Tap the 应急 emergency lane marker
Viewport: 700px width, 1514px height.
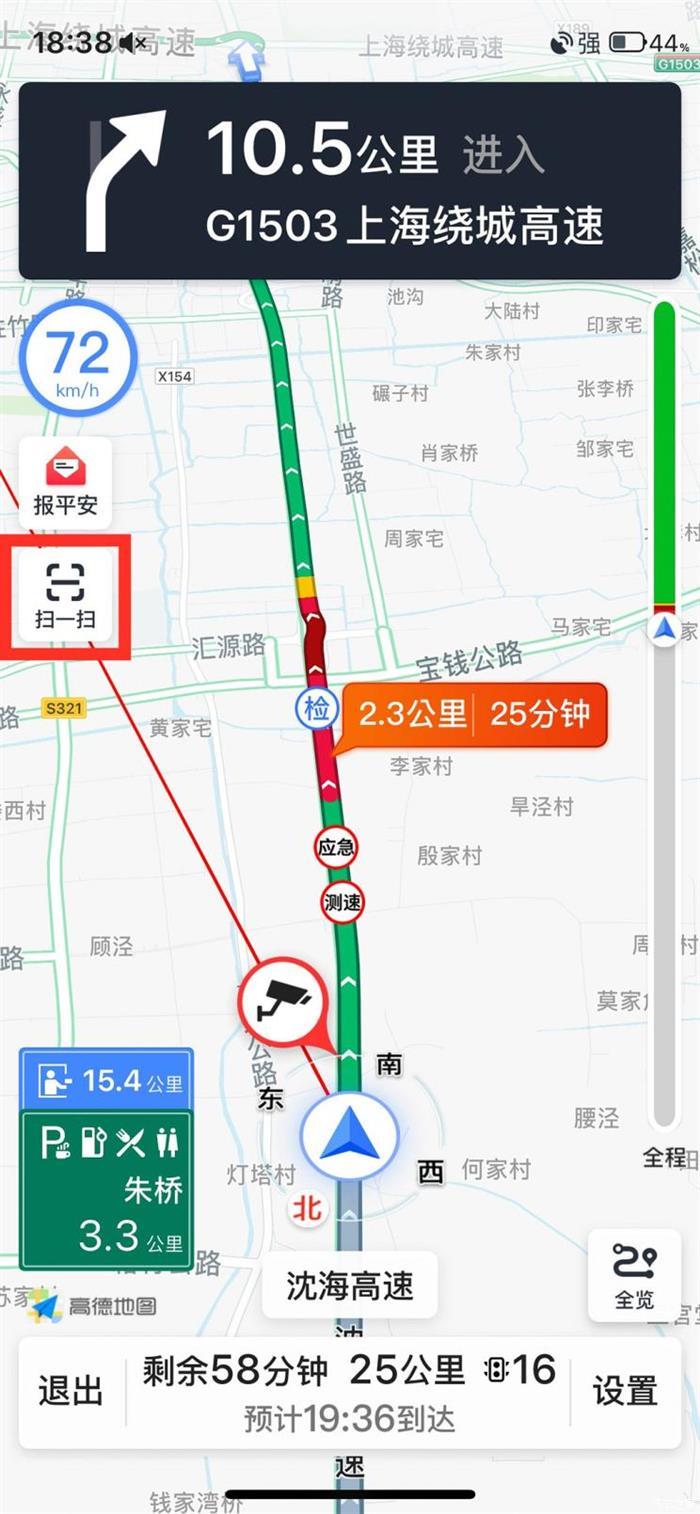[x=336, y=848]
